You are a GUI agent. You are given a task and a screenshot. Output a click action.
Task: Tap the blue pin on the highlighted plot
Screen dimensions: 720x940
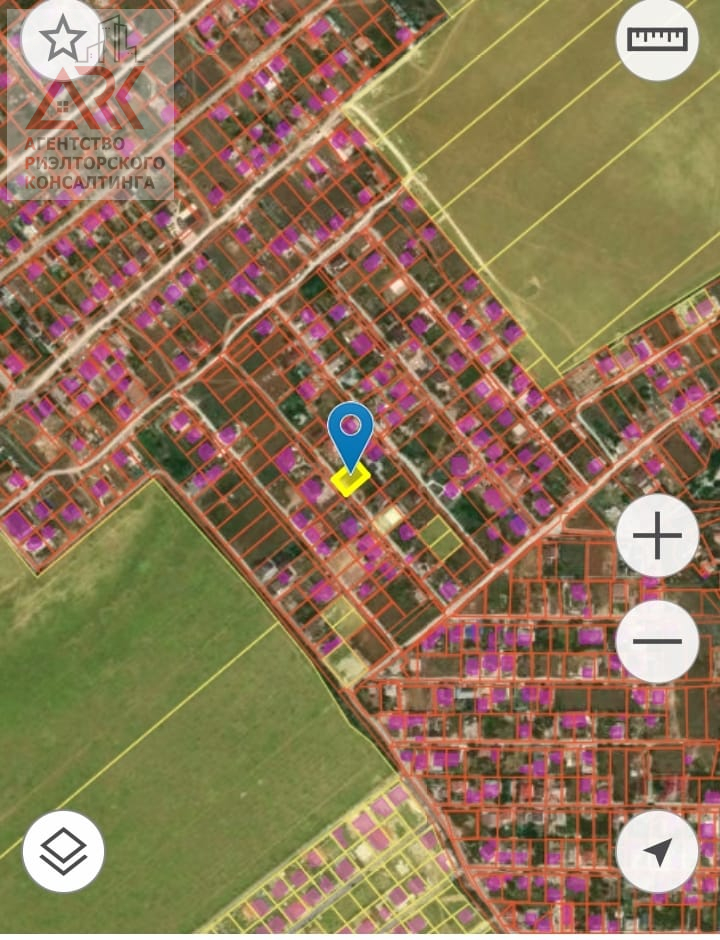tap(350, 430)
